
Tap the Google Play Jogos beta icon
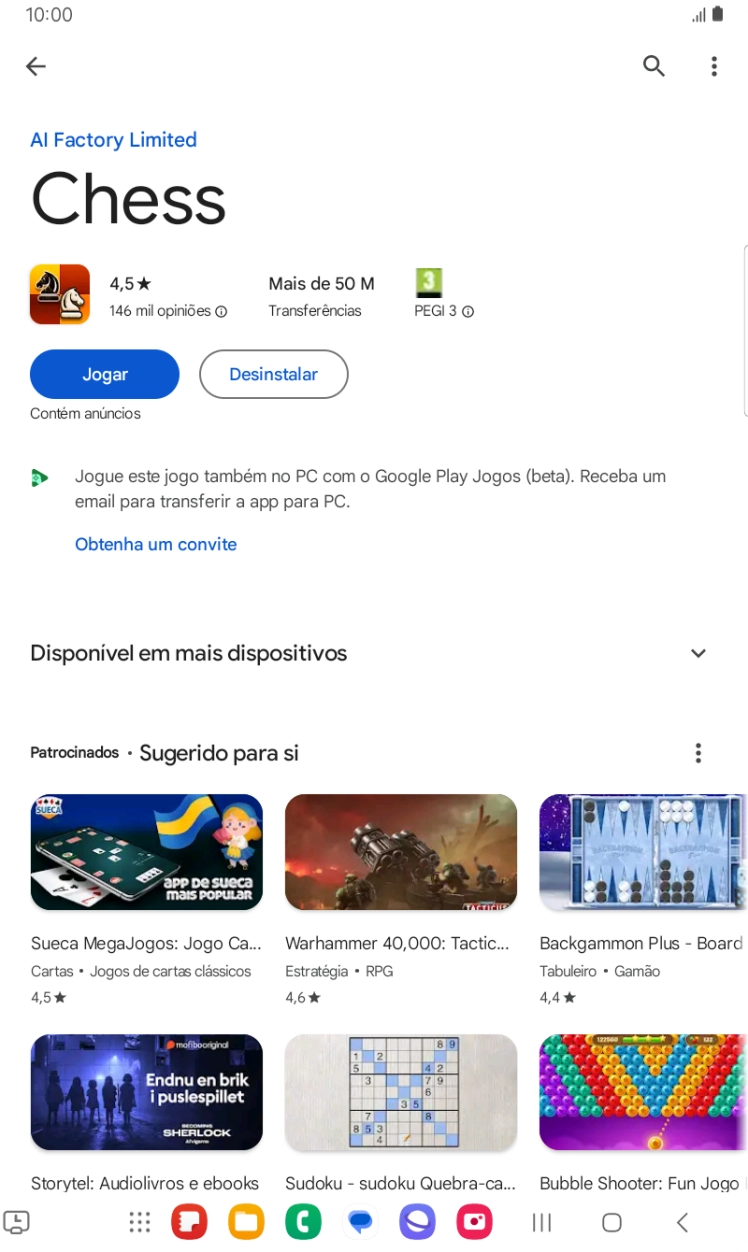coord(41,478)
